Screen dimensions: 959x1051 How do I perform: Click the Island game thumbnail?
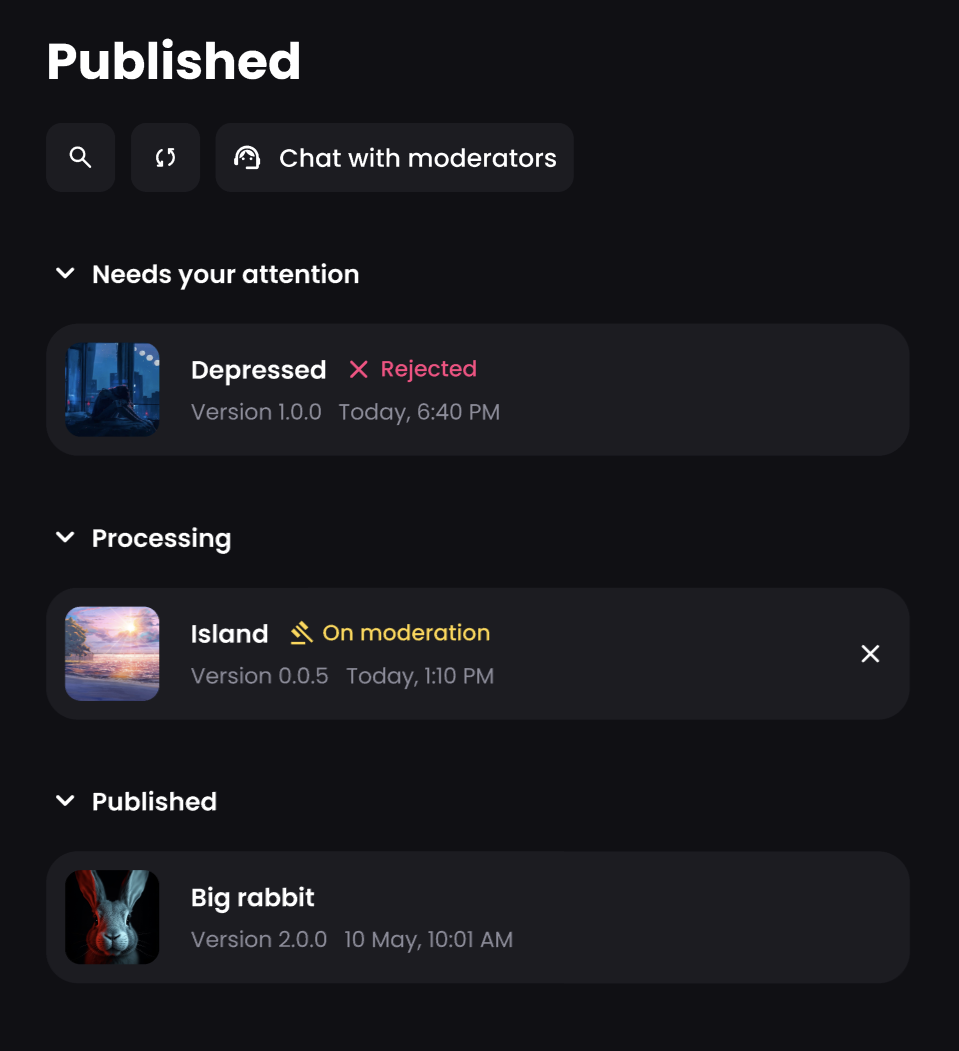(x=112, y=653)
